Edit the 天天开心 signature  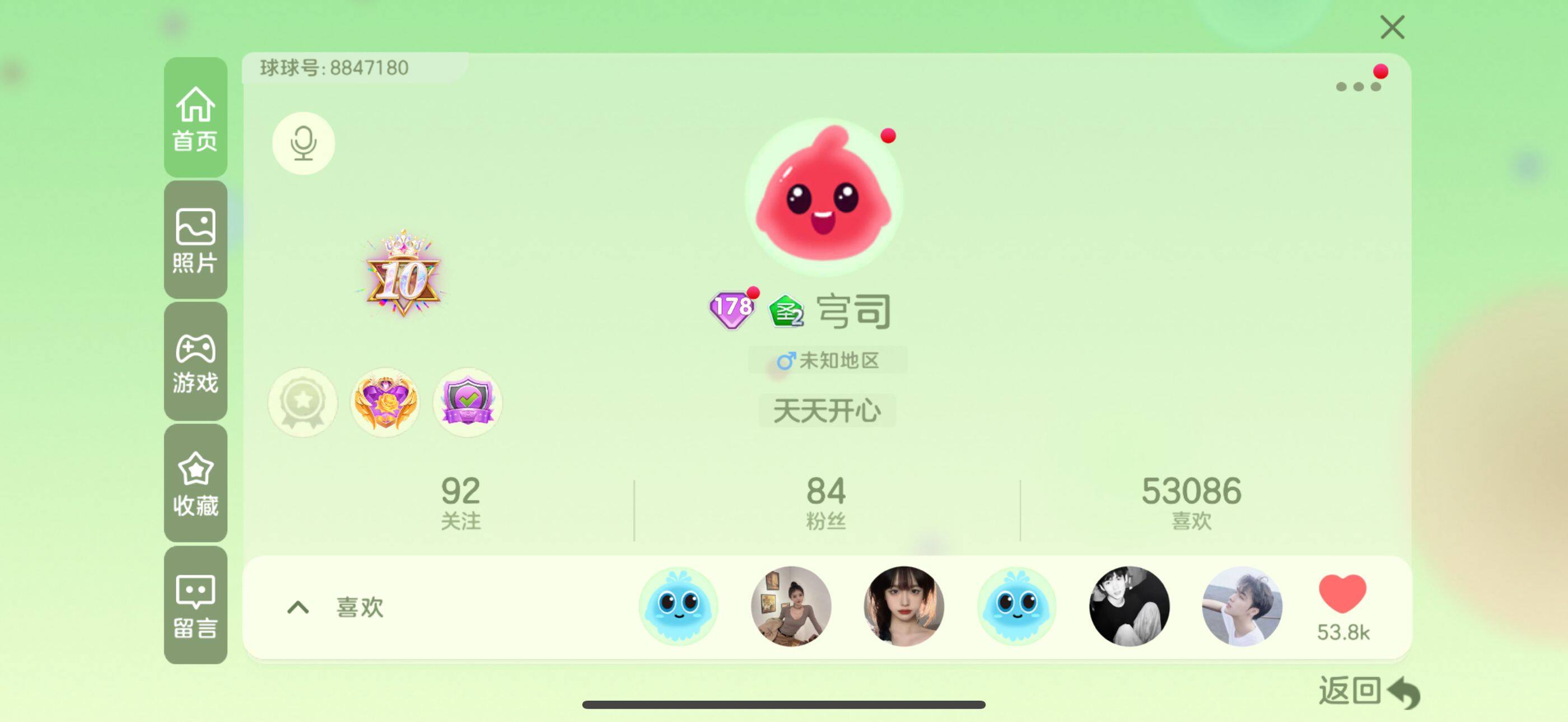pos(826,411)
